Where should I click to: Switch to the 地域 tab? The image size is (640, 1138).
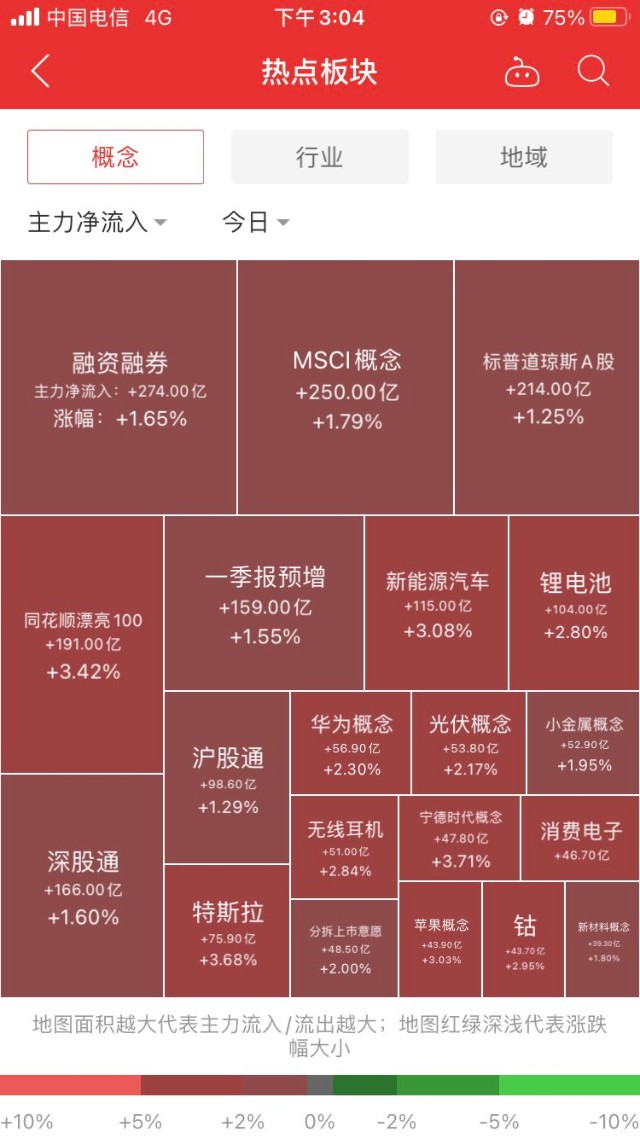point(523,157)
